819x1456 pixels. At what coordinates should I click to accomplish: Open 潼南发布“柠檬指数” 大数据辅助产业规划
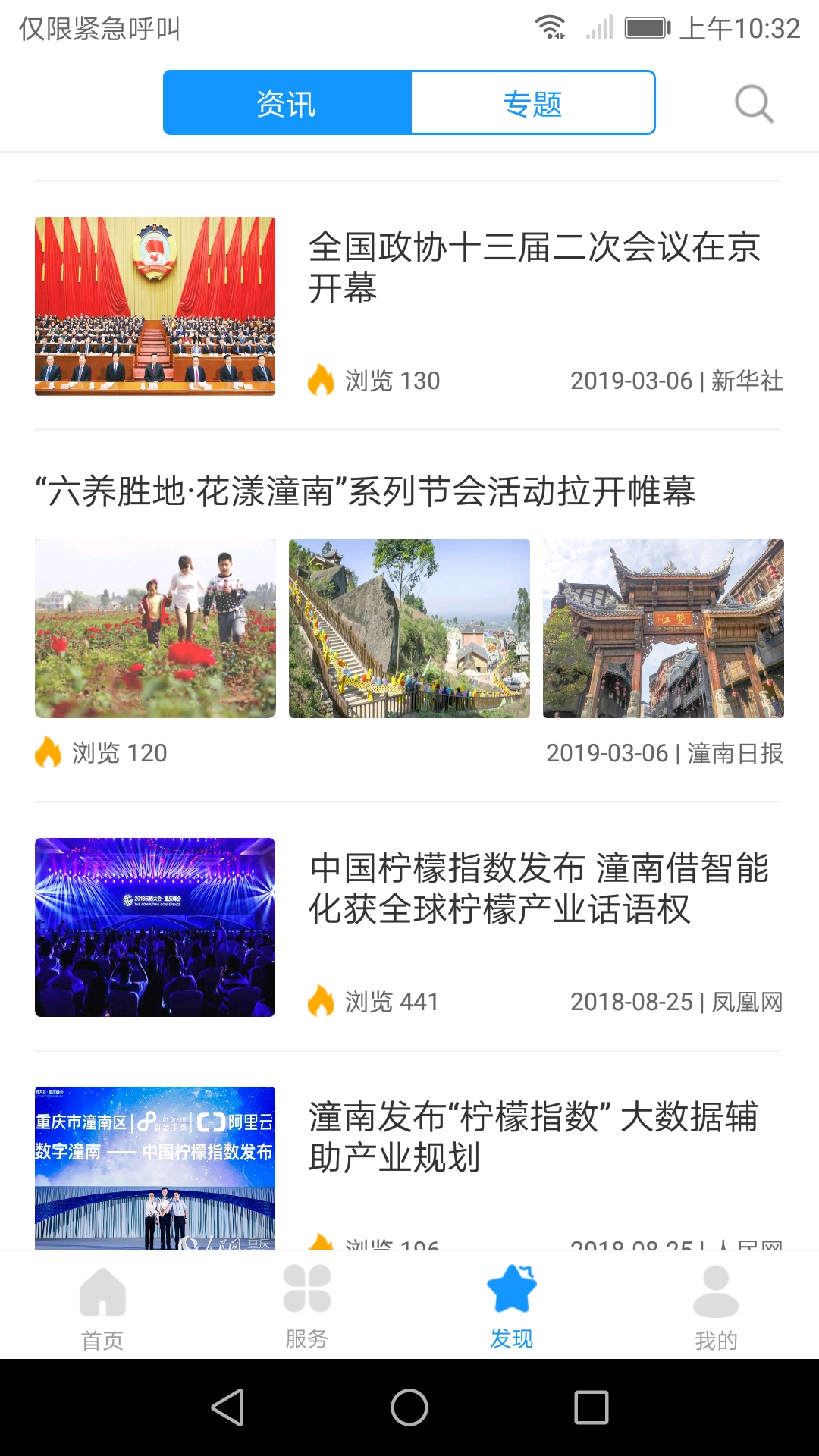coord(532,1137)
